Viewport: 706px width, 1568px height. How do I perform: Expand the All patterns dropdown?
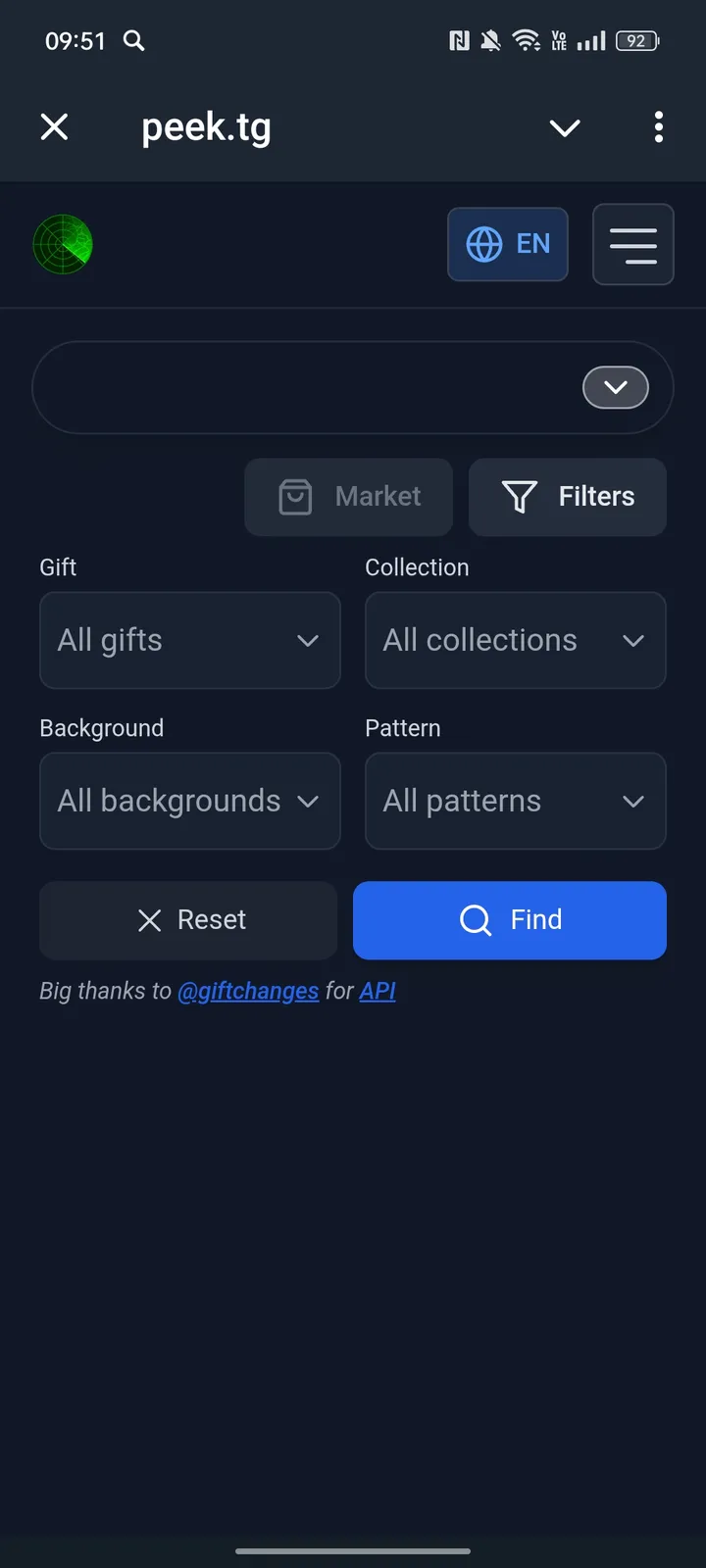coord(515,801)
